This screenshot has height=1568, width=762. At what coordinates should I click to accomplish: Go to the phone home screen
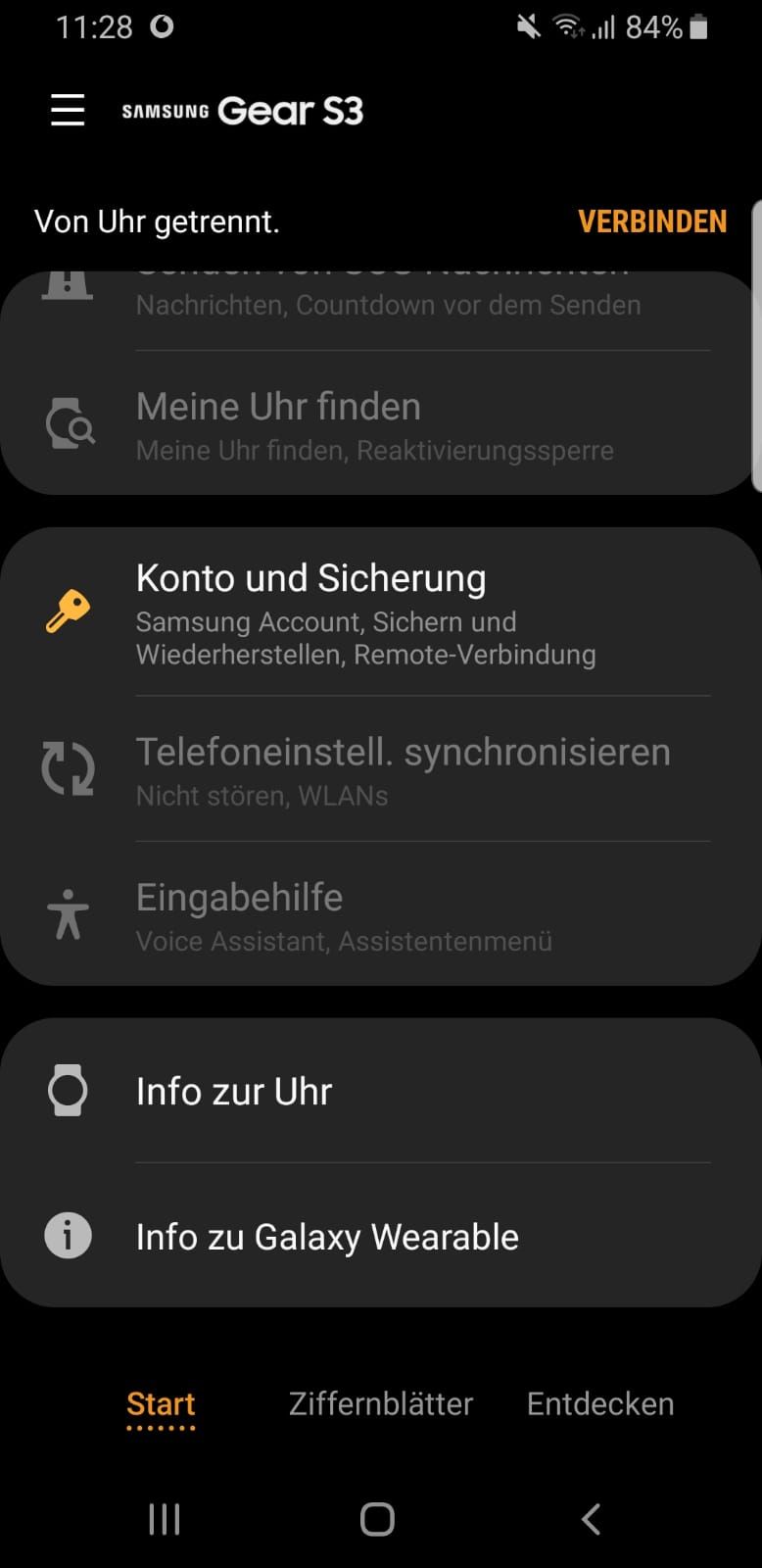(377, 1519)
